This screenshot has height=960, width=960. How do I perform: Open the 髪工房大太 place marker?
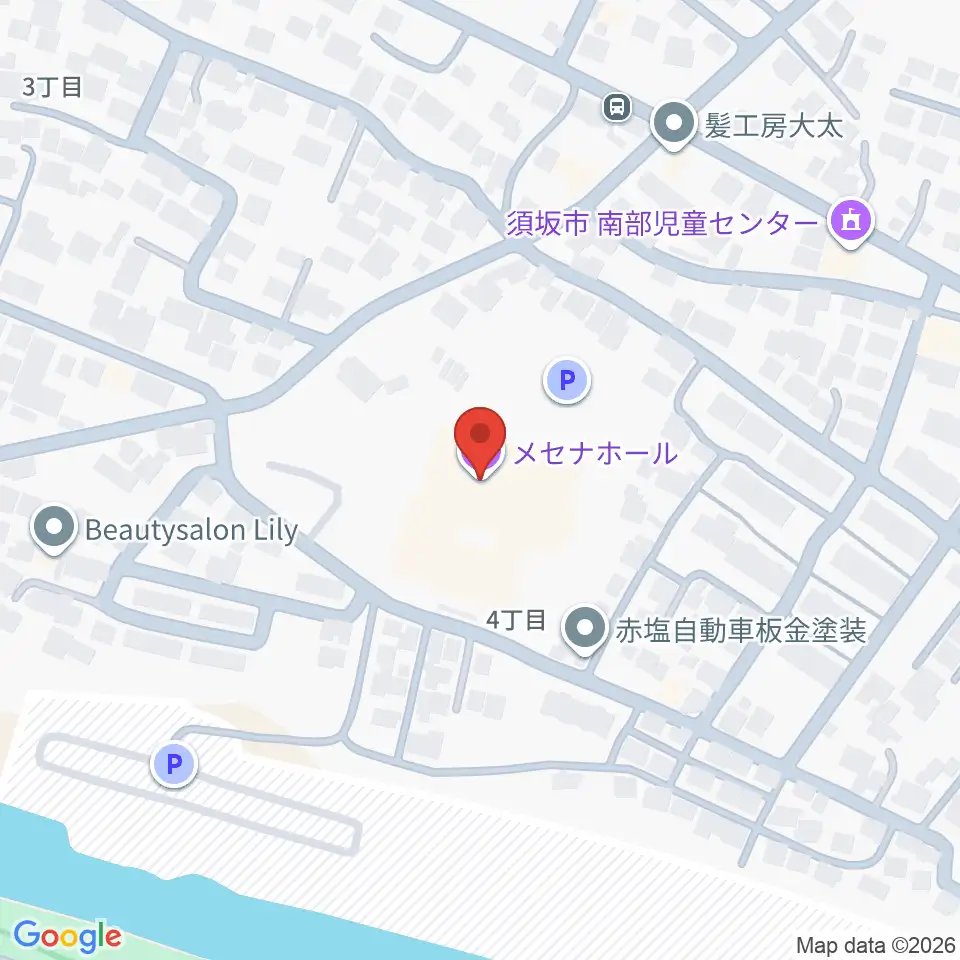click(x=674, y=126)
